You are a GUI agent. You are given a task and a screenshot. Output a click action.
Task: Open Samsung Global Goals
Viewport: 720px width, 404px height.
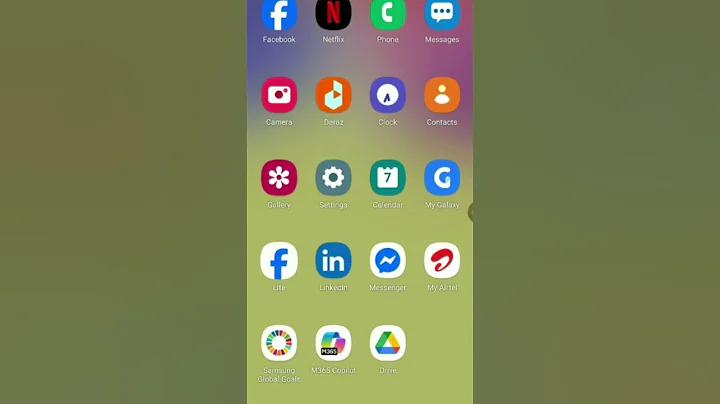(x=279, y=343)
